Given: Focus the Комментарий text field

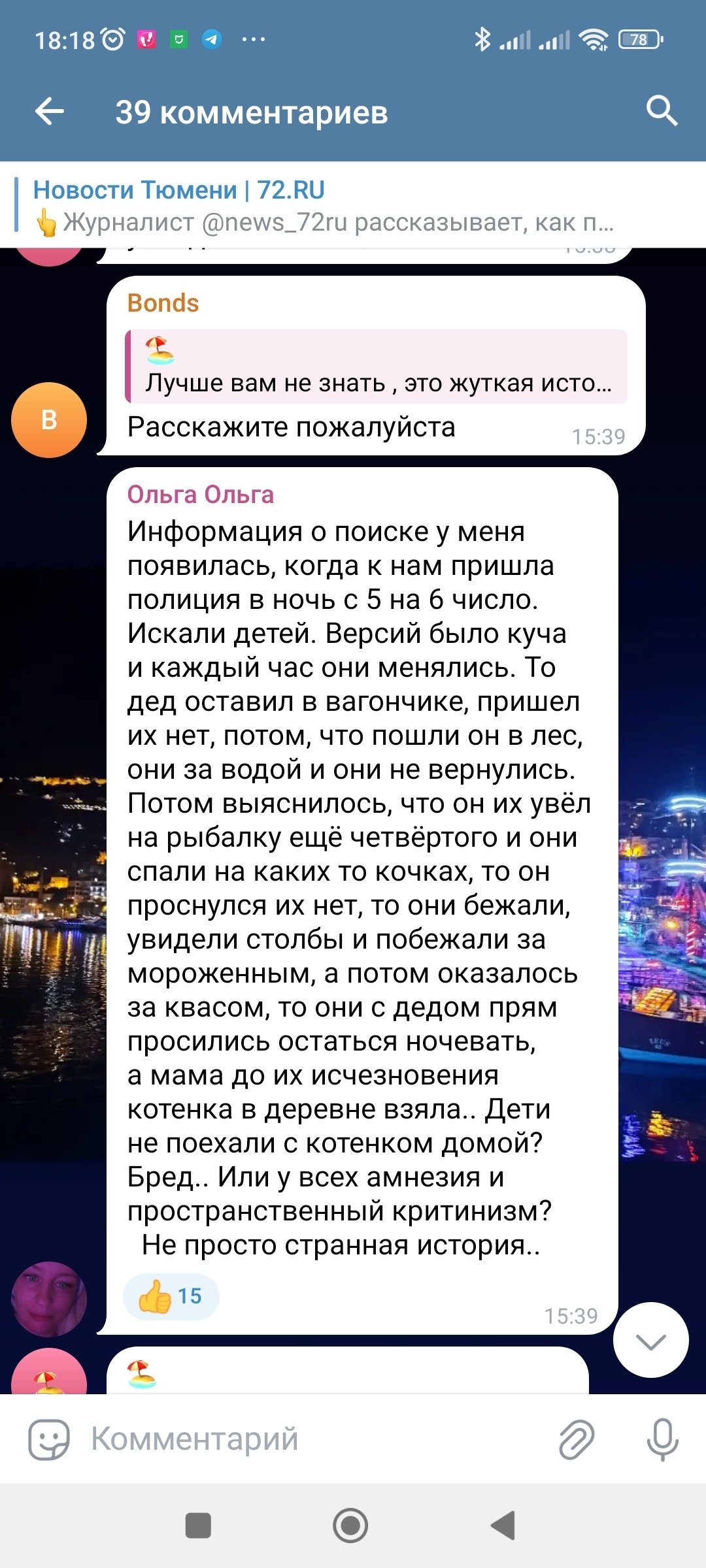Looking at the screenshot, I should coord(314,1439).
